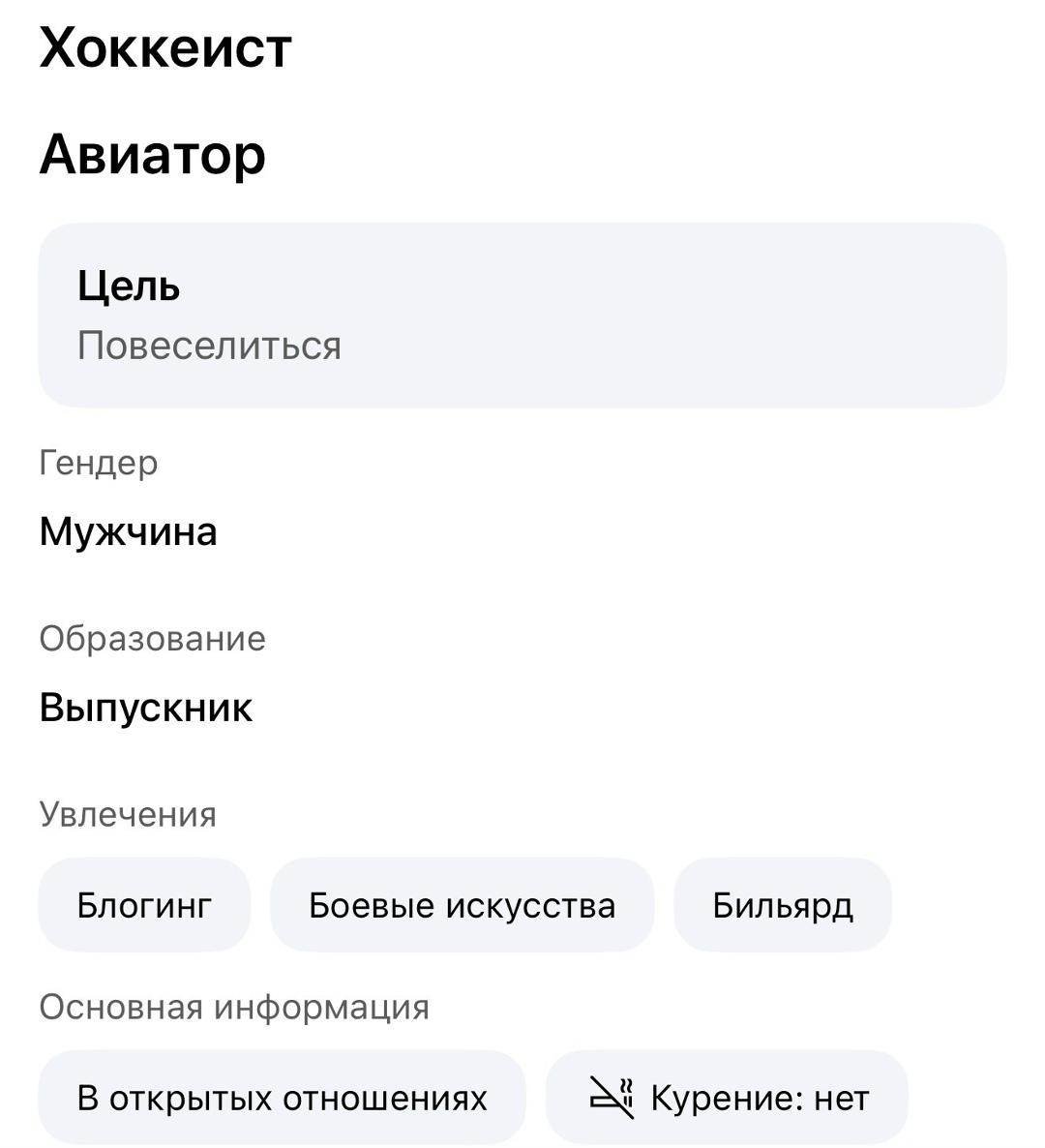Tap the Блогинг interest chip

pyautogui.click(x=144, y=905)
